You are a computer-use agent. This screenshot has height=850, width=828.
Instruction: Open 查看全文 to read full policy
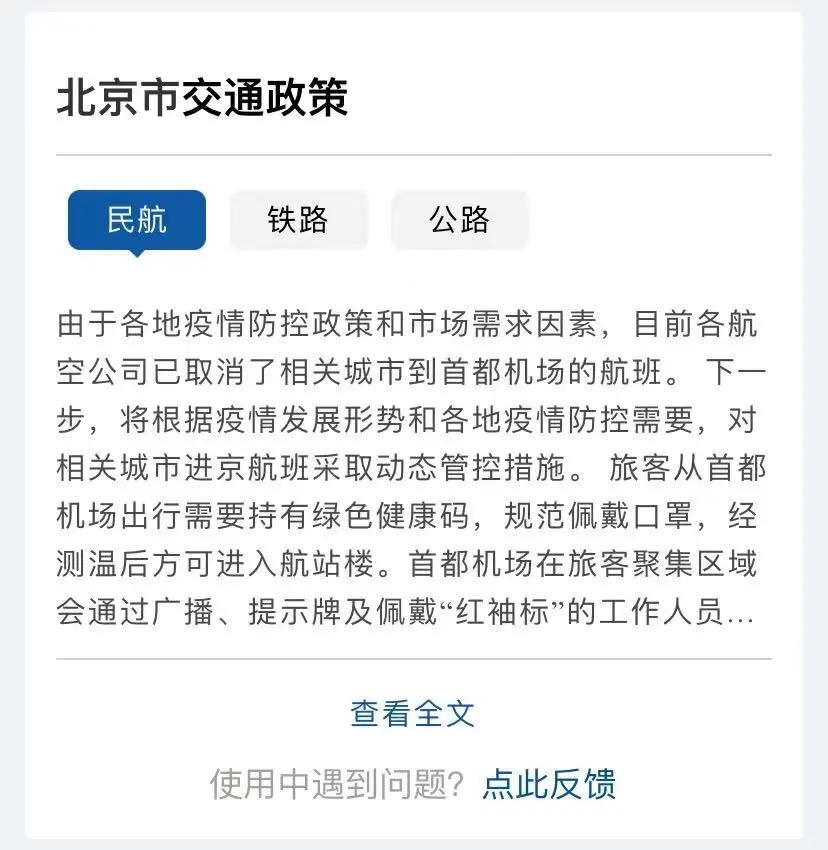click(x=413, y=713)
